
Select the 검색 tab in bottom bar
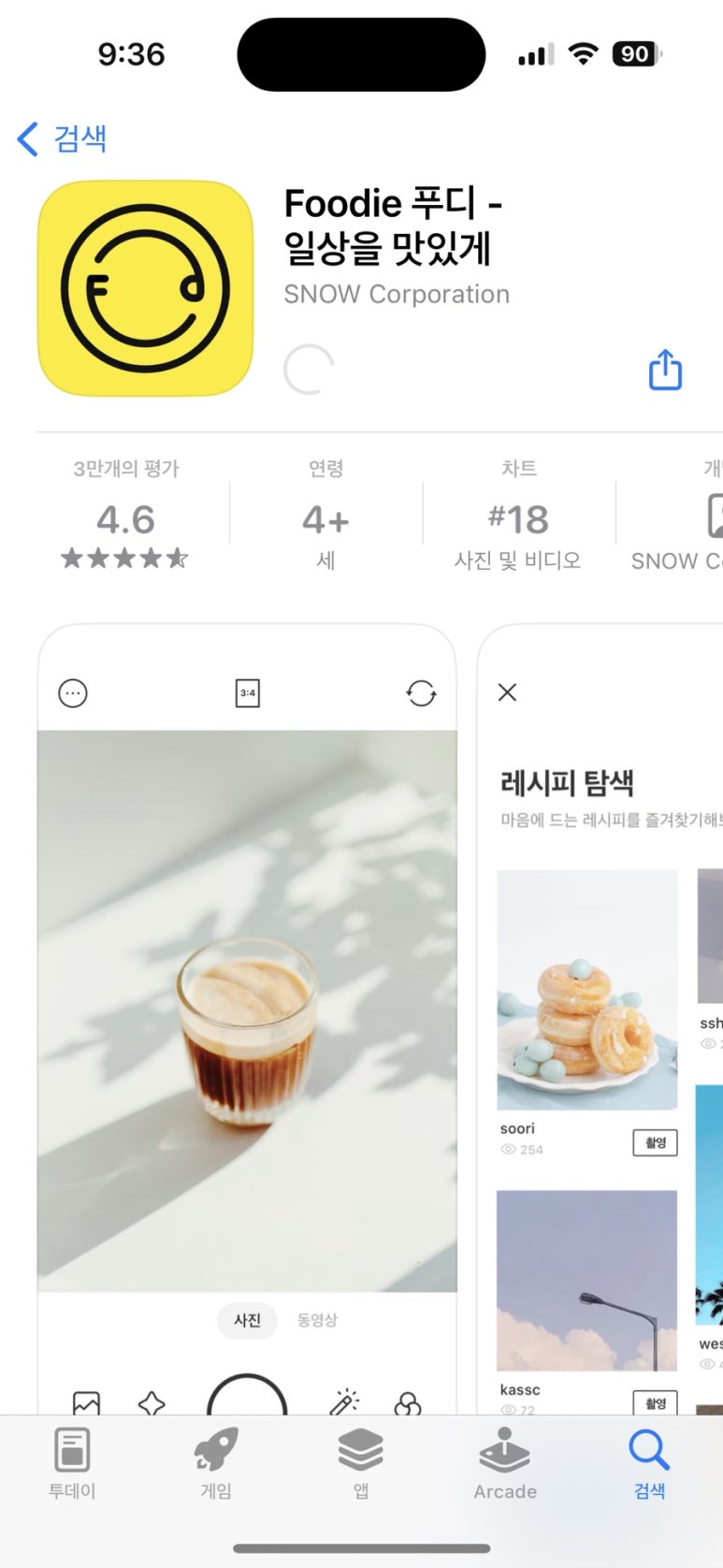click(649, 1463)
